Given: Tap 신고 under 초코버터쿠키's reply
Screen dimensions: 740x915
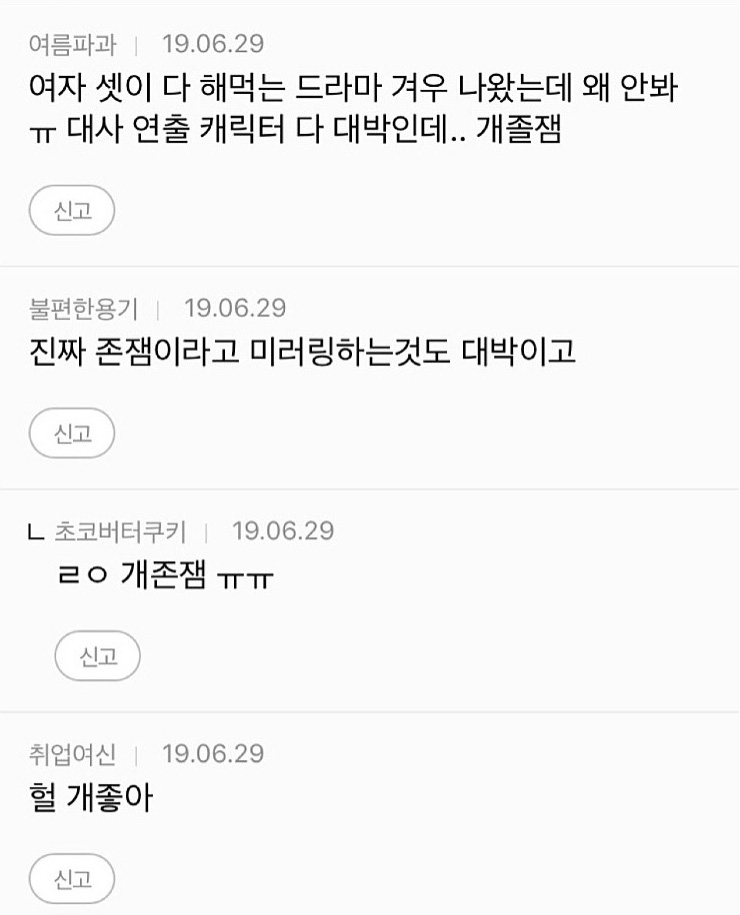Looking at the screenshot, I should (x=97, y=656).
